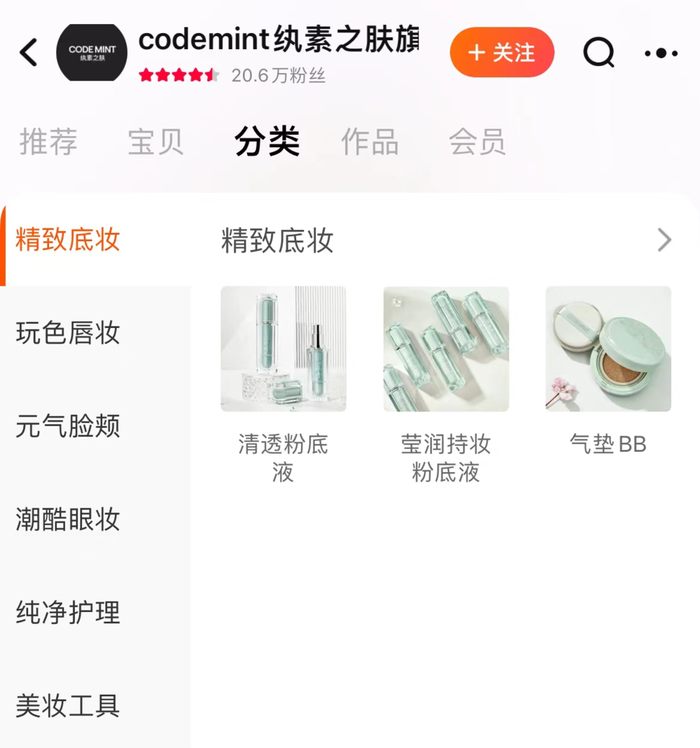
Task: Switch to the 推荐 tab
Action: click(48, 142)
